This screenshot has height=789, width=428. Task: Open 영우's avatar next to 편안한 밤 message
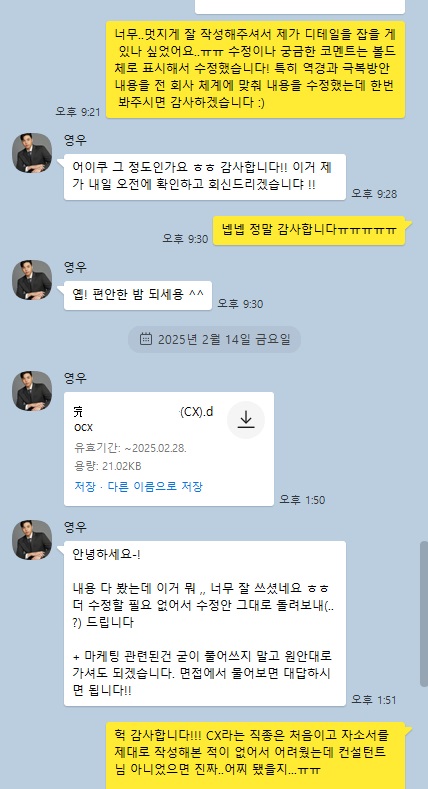tap(32, 280)
